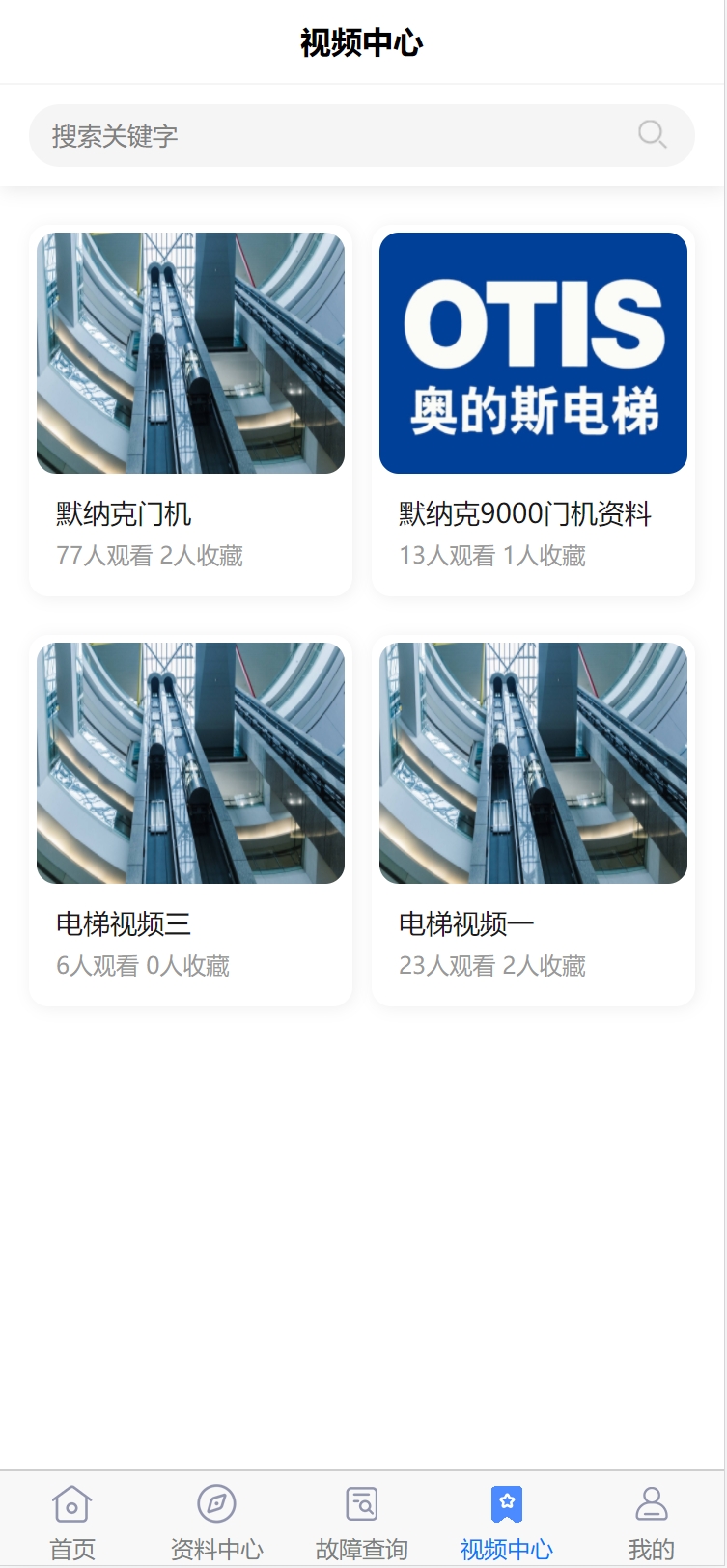Open the OTIS 奥的斯电梯 video thumbnail

tap(532, 352)
